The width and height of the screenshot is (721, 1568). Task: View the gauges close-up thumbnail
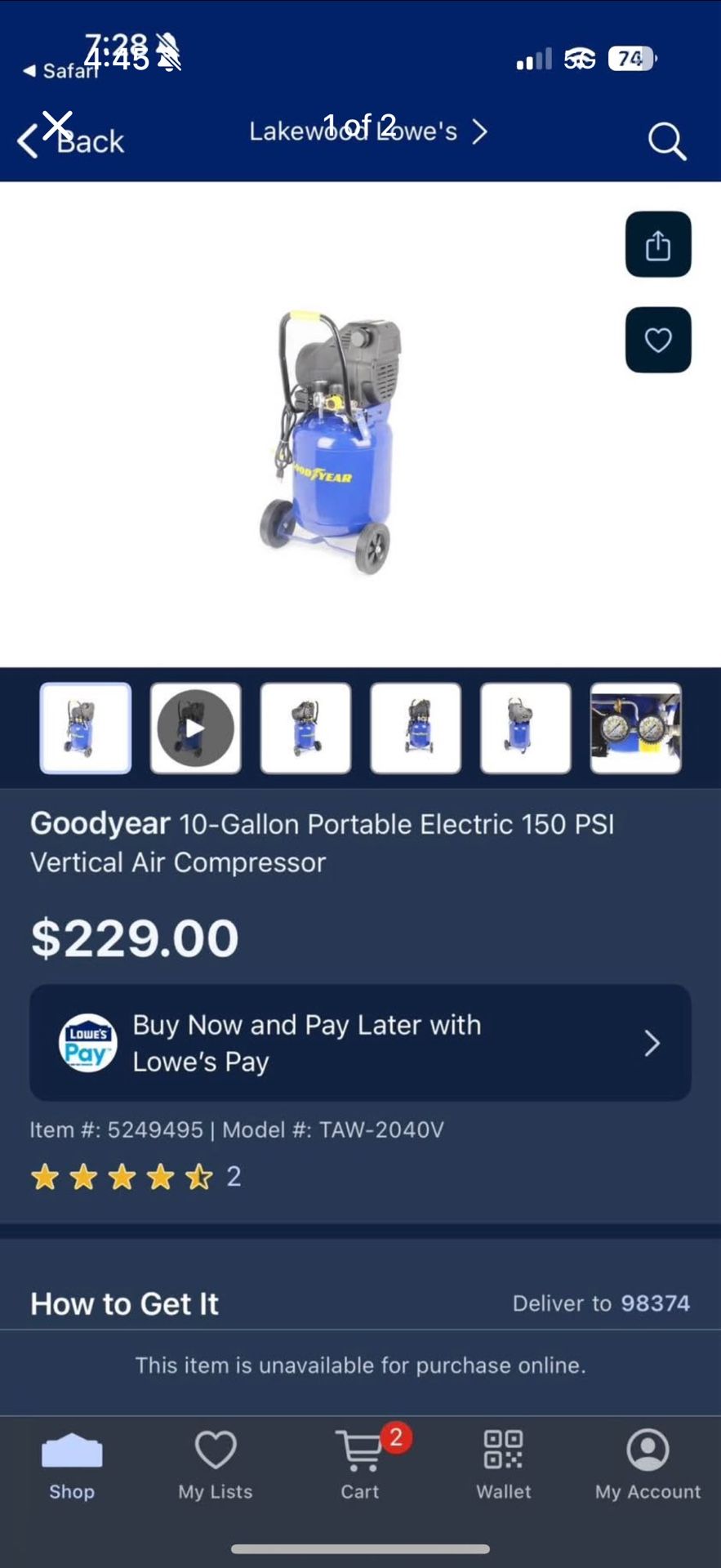635,728
